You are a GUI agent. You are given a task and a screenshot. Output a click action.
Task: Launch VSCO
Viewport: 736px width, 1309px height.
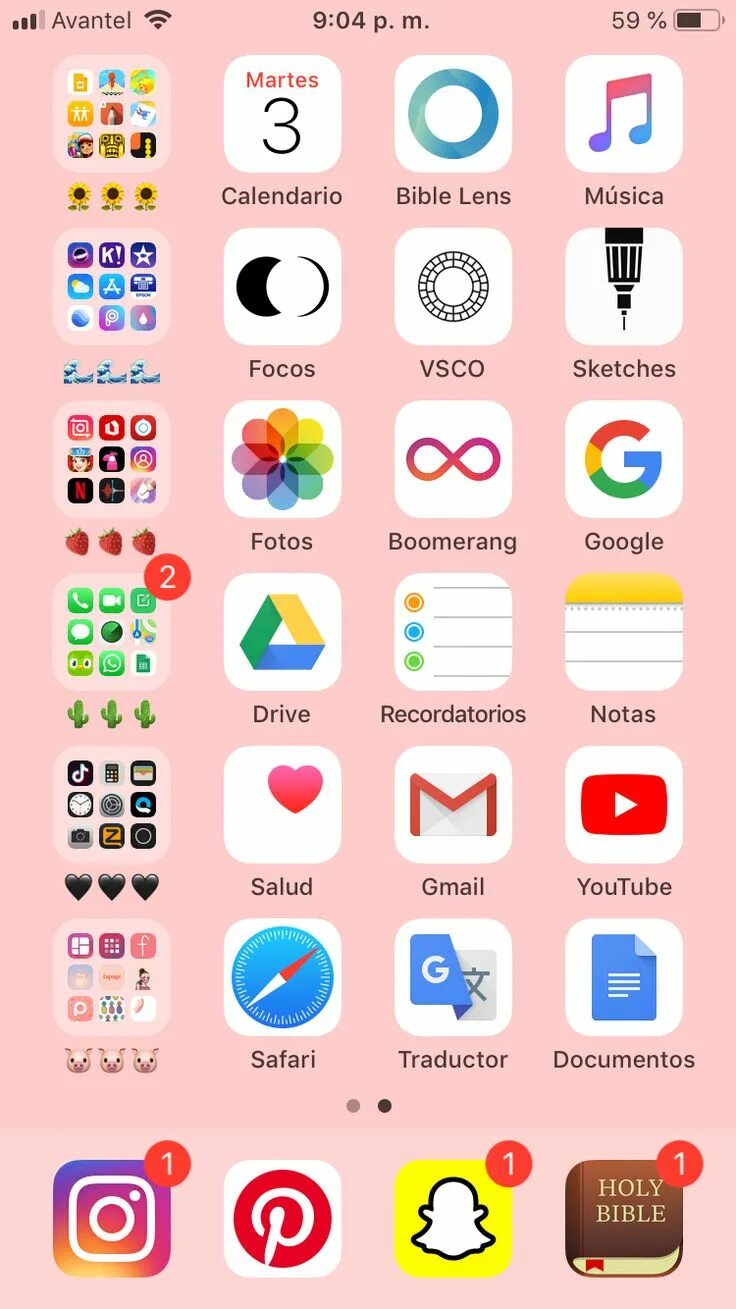[x=453, y=287]
